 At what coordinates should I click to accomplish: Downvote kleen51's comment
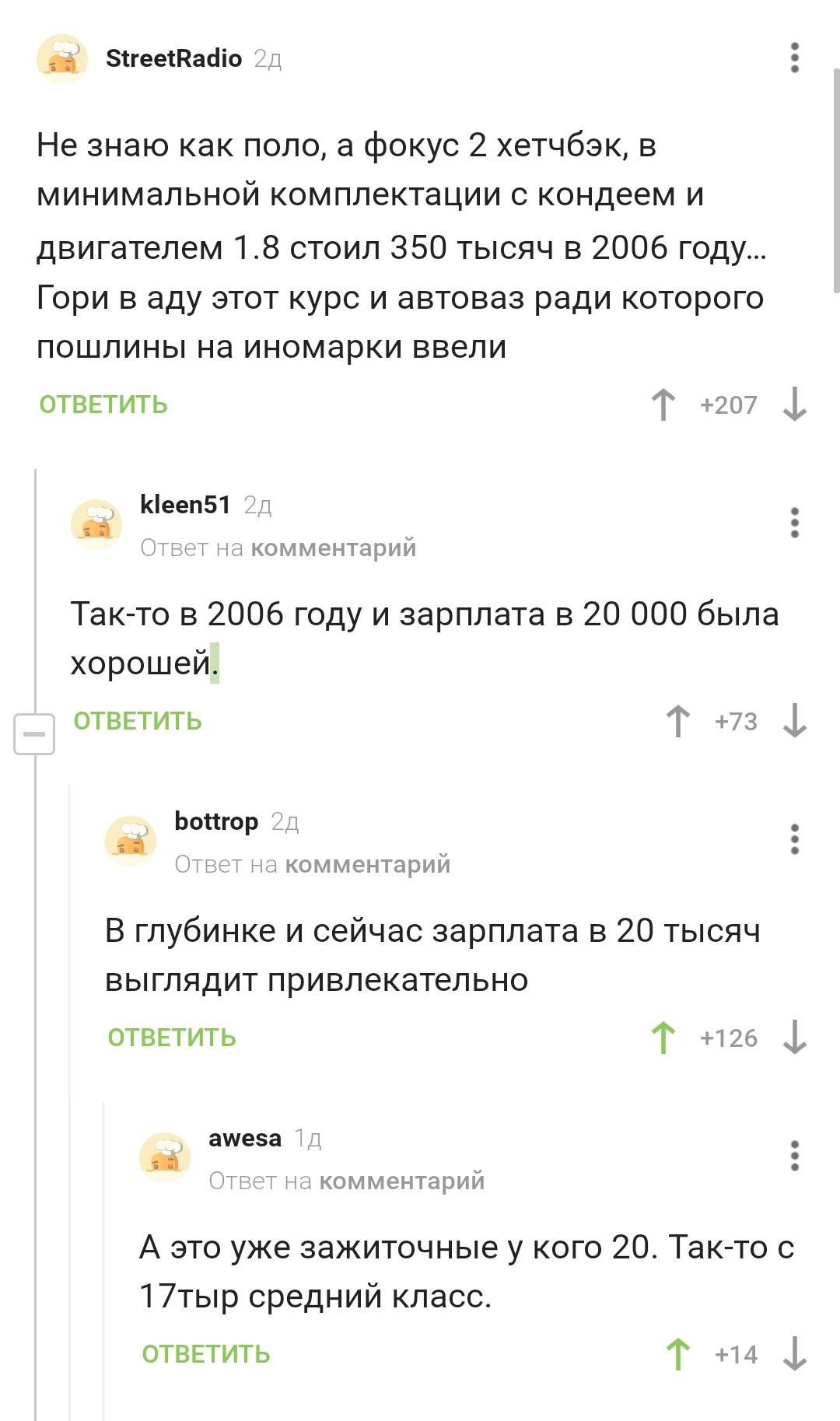[794, 721]
